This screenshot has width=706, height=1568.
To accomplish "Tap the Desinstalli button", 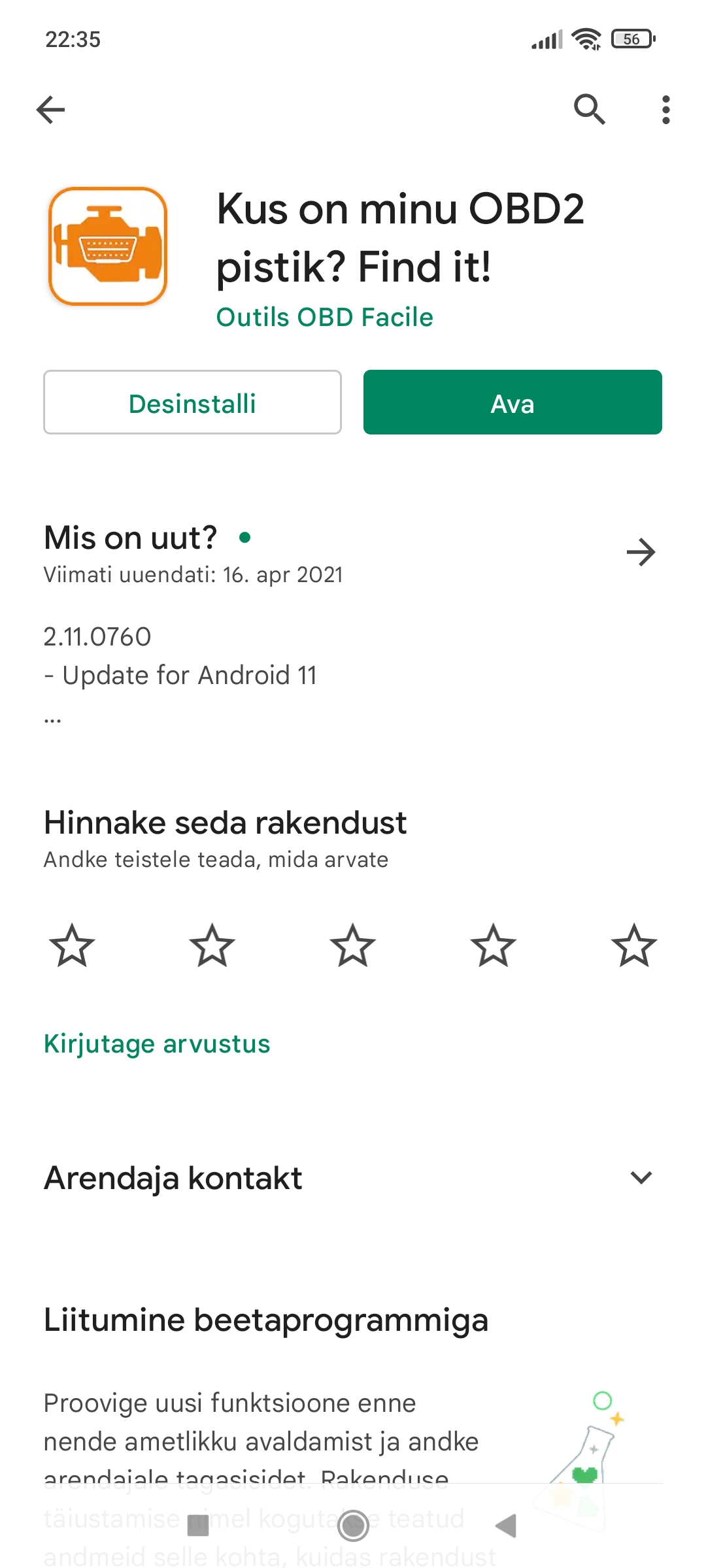I will (x=192, y=402).
